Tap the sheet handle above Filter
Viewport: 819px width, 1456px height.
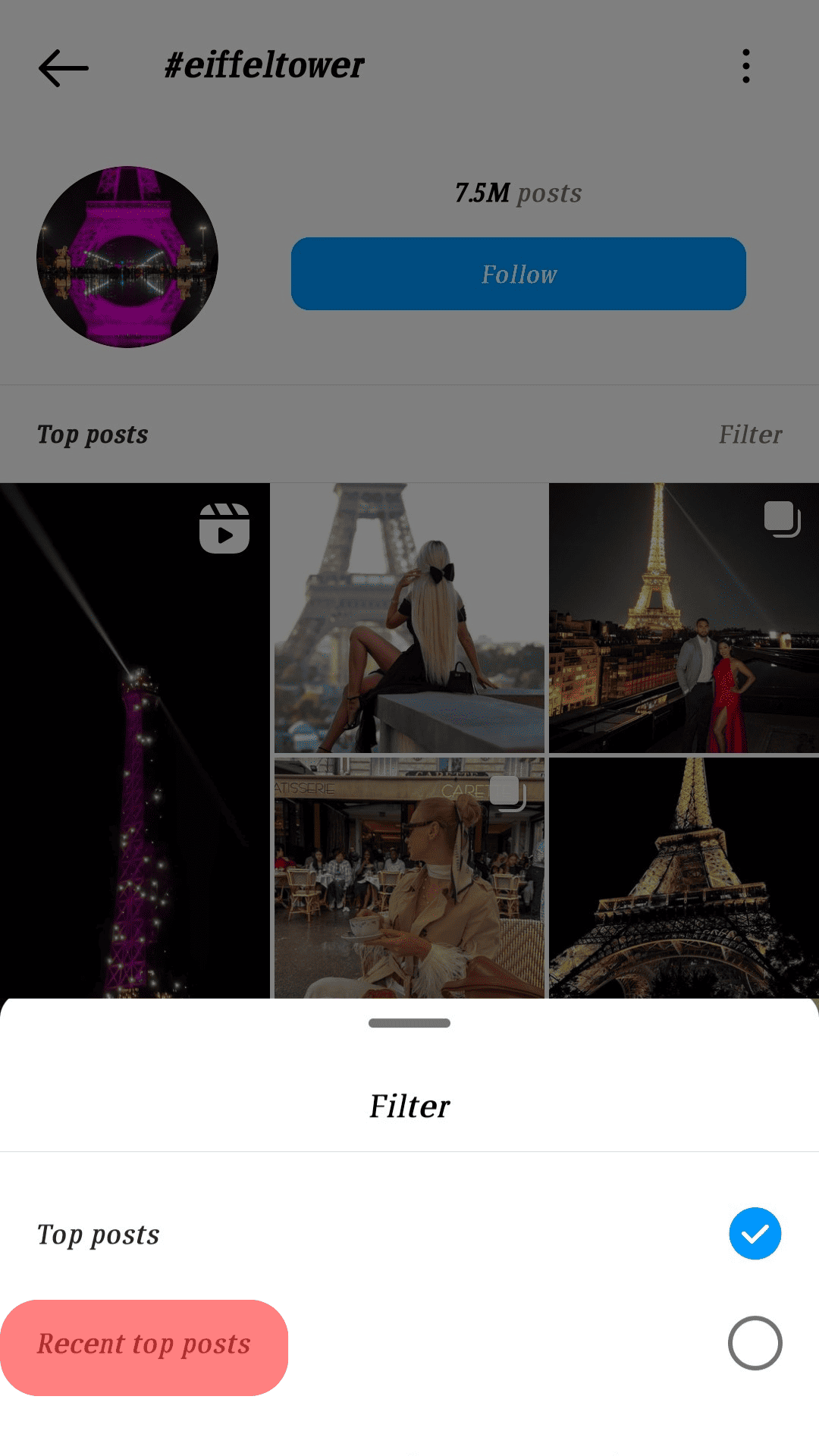tap(409, 1023)
